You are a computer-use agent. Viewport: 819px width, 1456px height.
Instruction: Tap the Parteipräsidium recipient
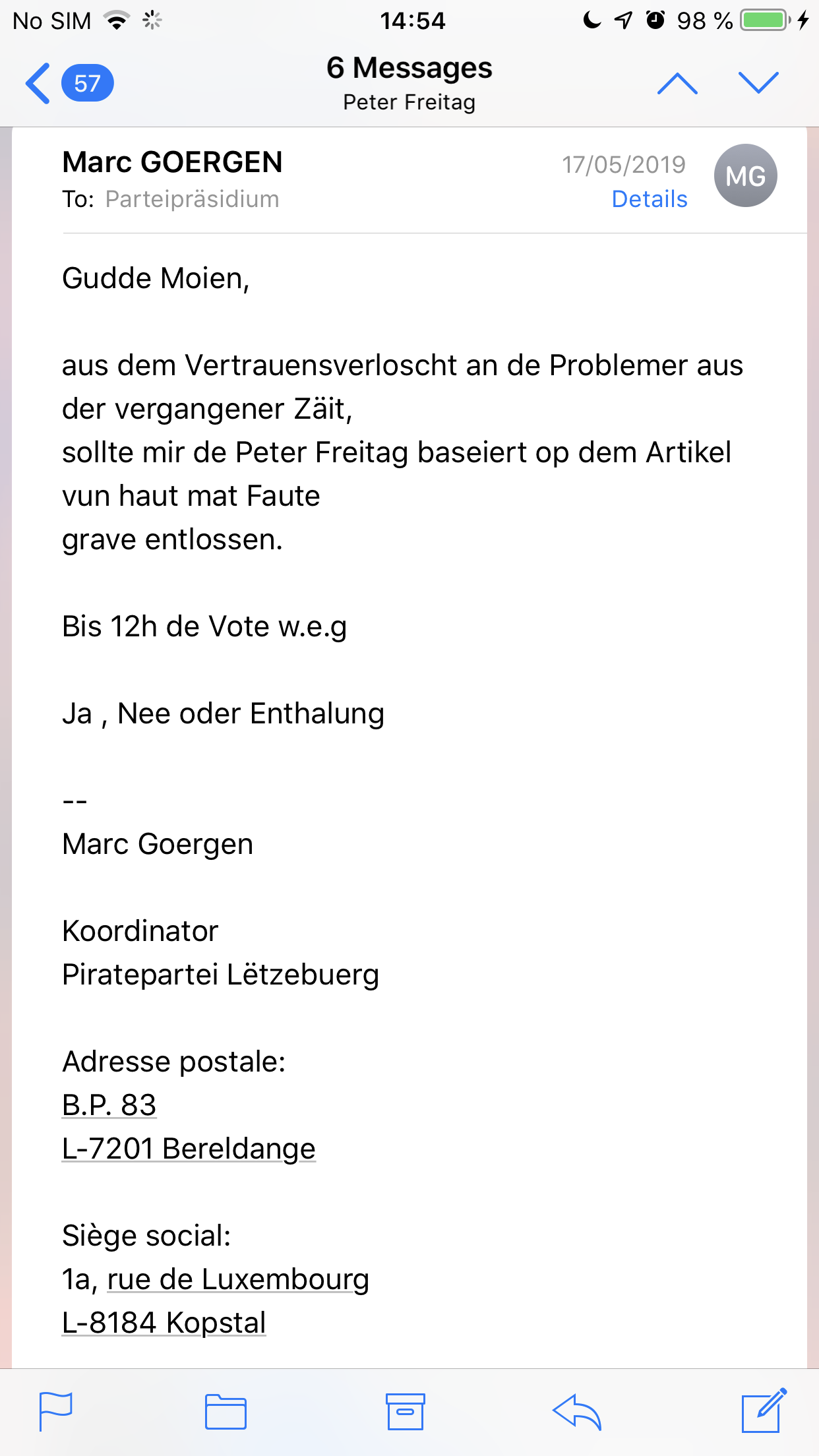point(192,199)
